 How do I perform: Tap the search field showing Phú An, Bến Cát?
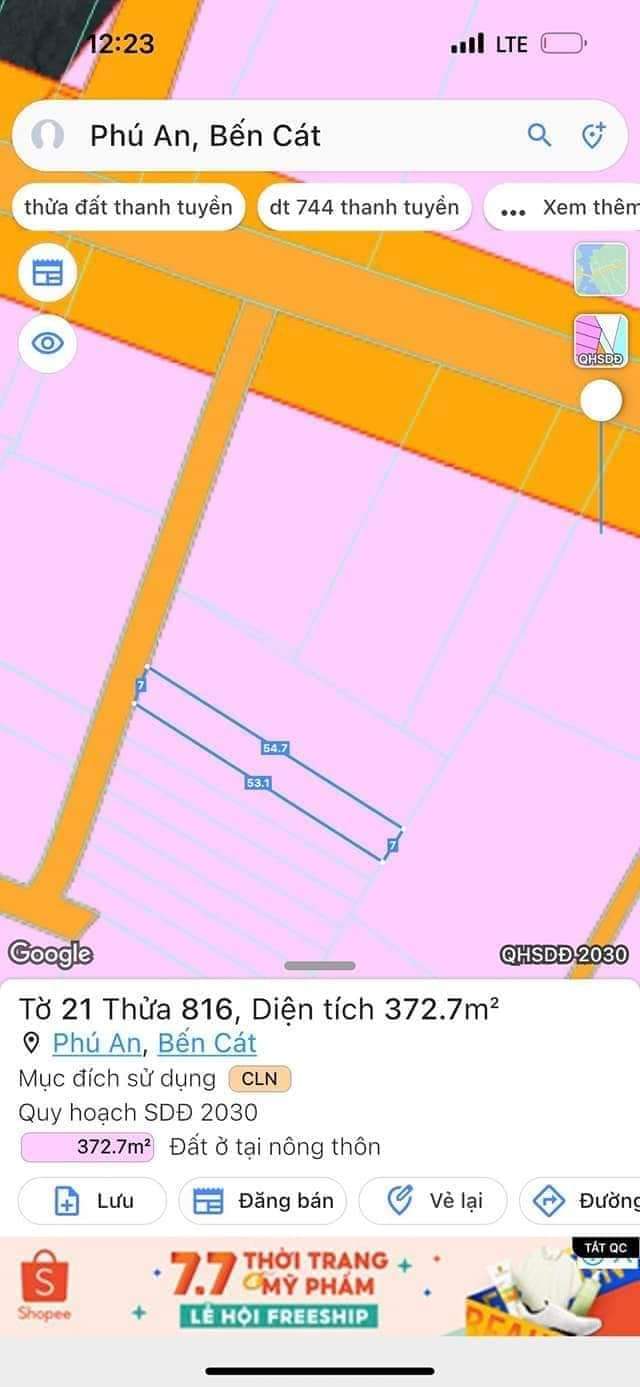290,136
